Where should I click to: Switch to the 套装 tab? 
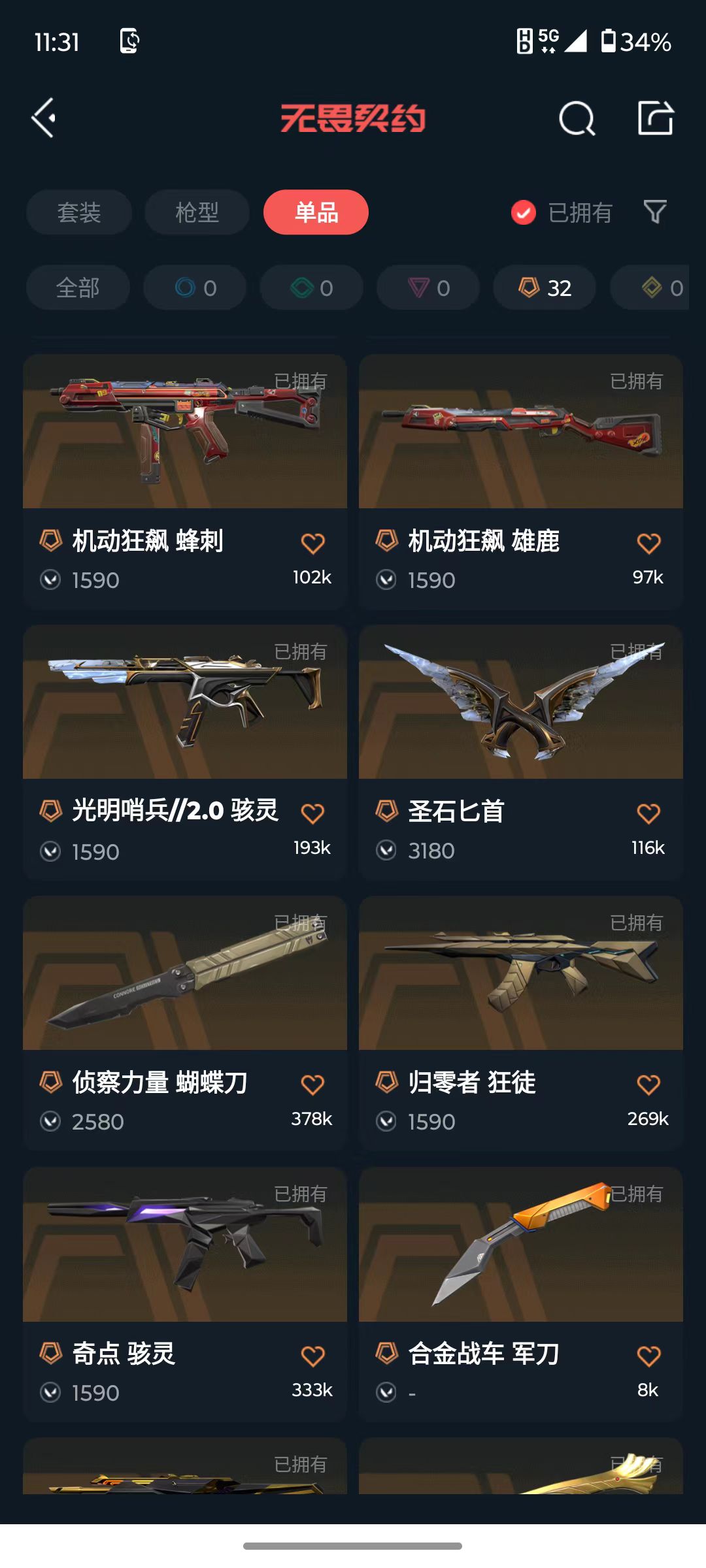coord(79,212)
